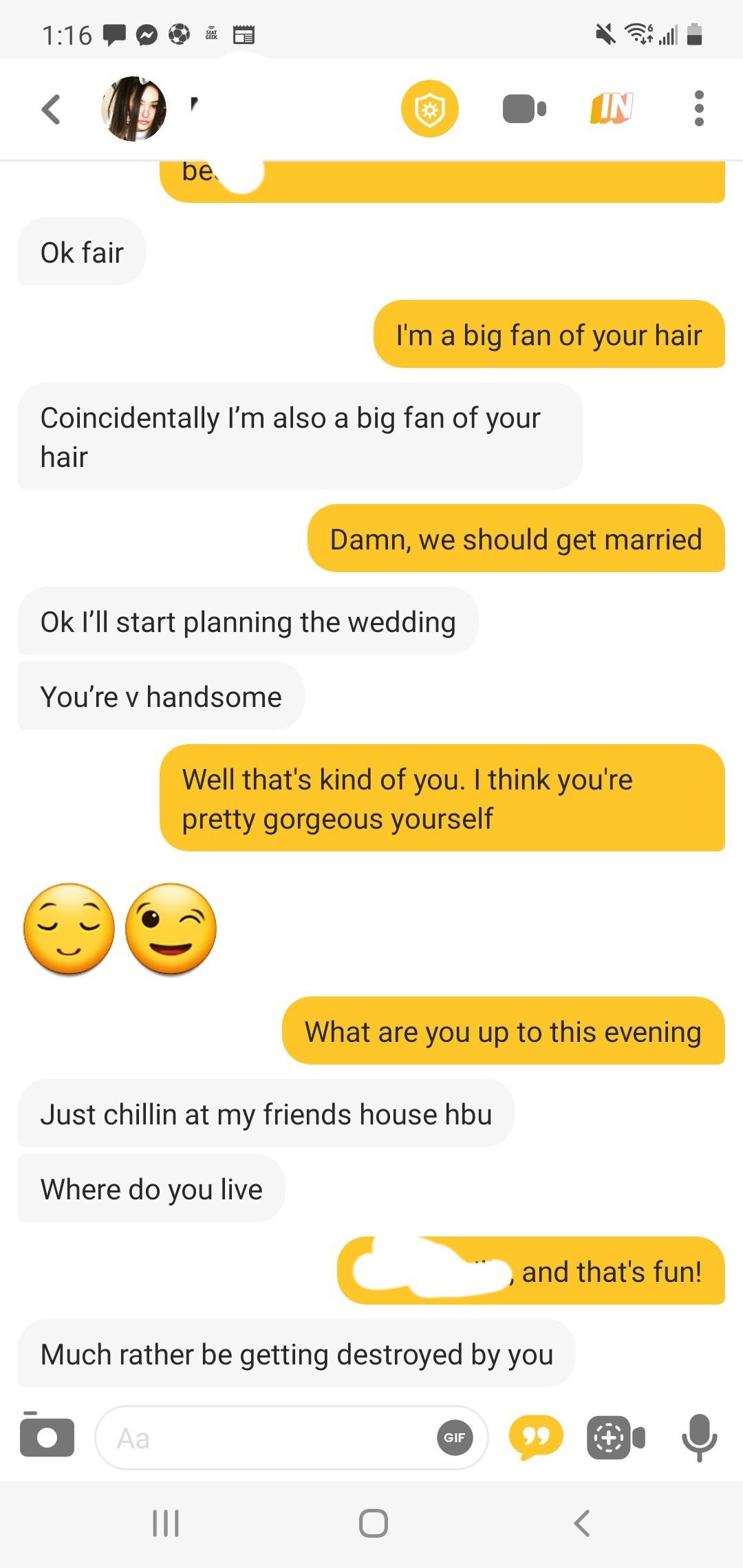This screenshot has height=1568, width=743.
Task: Open the three-dot overflow menu
Action: (x=699, y=109)
